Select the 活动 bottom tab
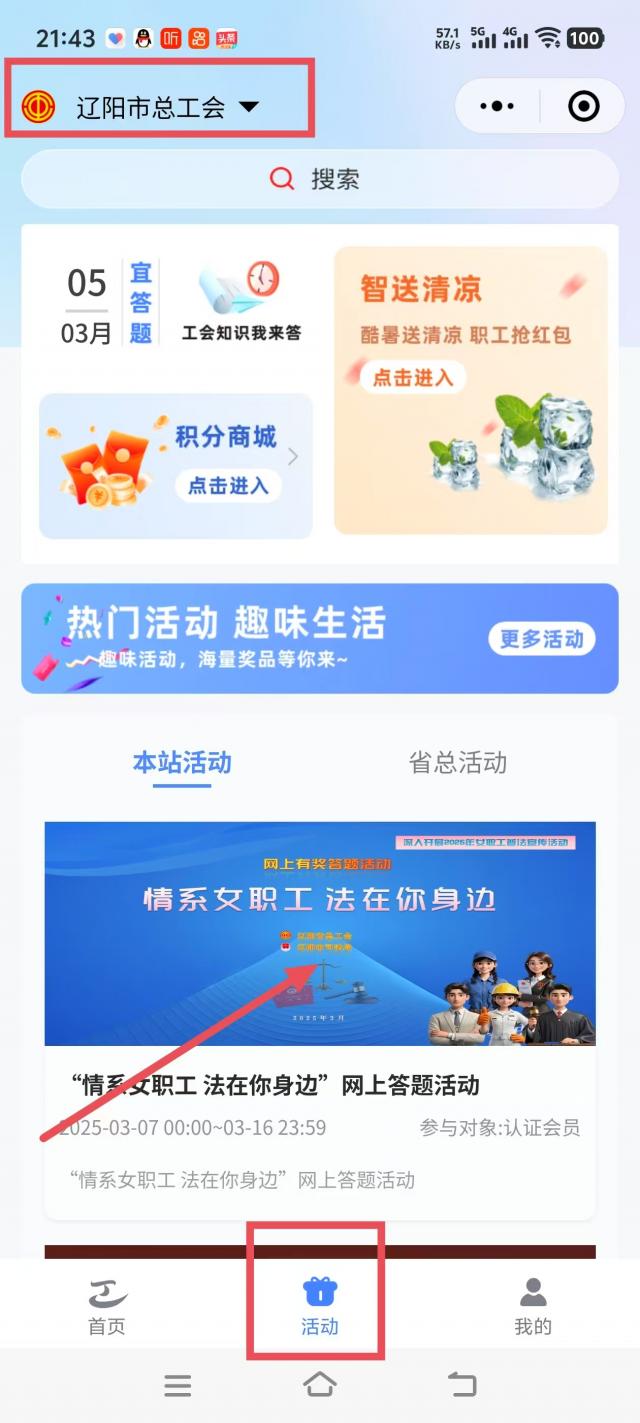Image resolution: width=640 pixels, height=1423 pixels. [x=320, y=1308]
